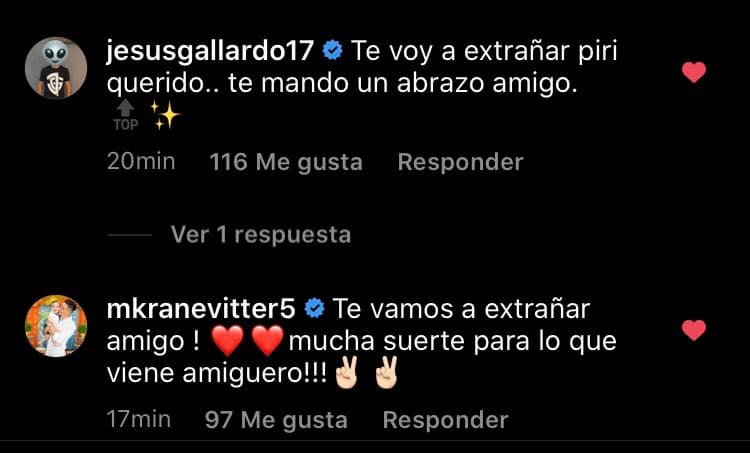Unlike mkranevitter5's comment heart
750x453 pixels.
point(693,330)
